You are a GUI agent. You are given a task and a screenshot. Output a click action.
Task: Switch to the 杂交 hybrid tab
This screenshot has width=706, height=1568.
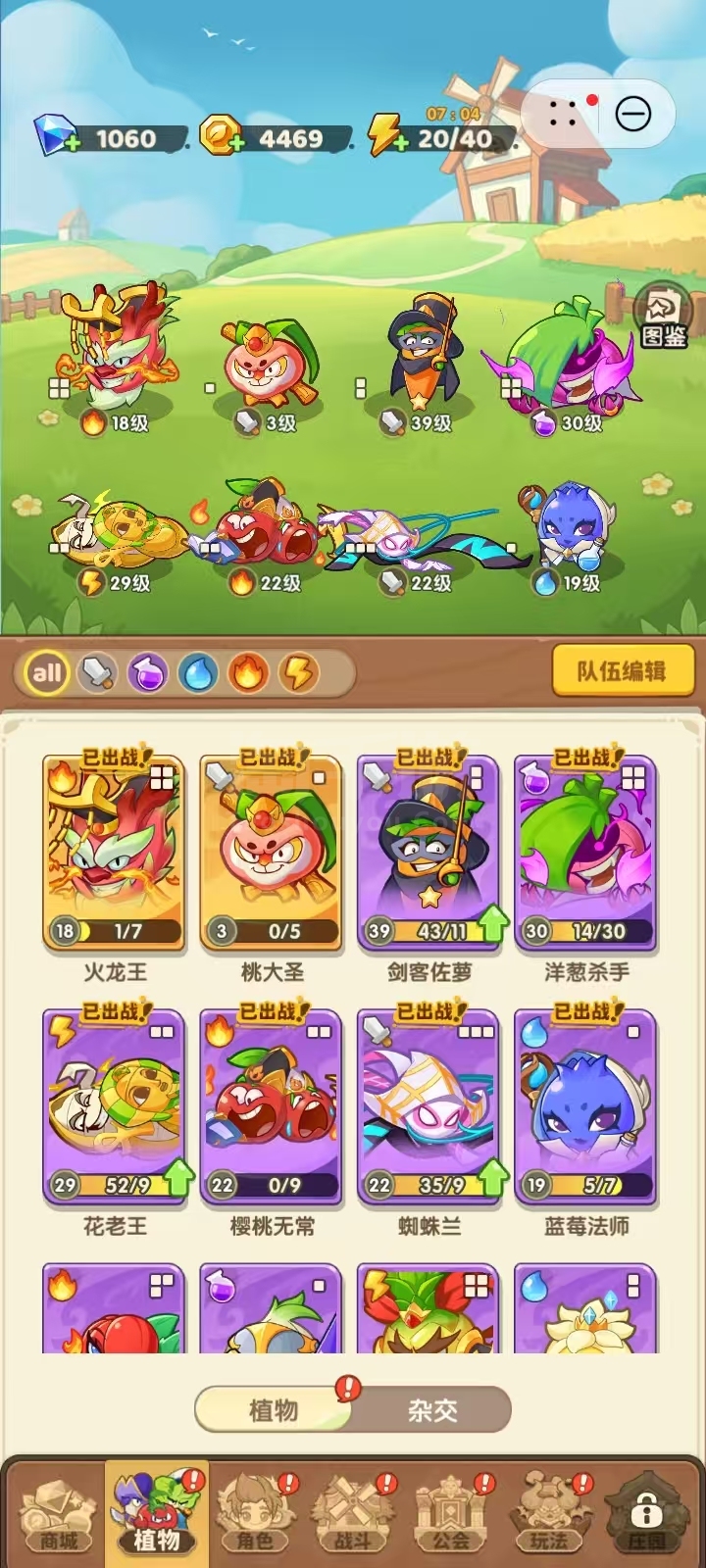click(432, 1410)
